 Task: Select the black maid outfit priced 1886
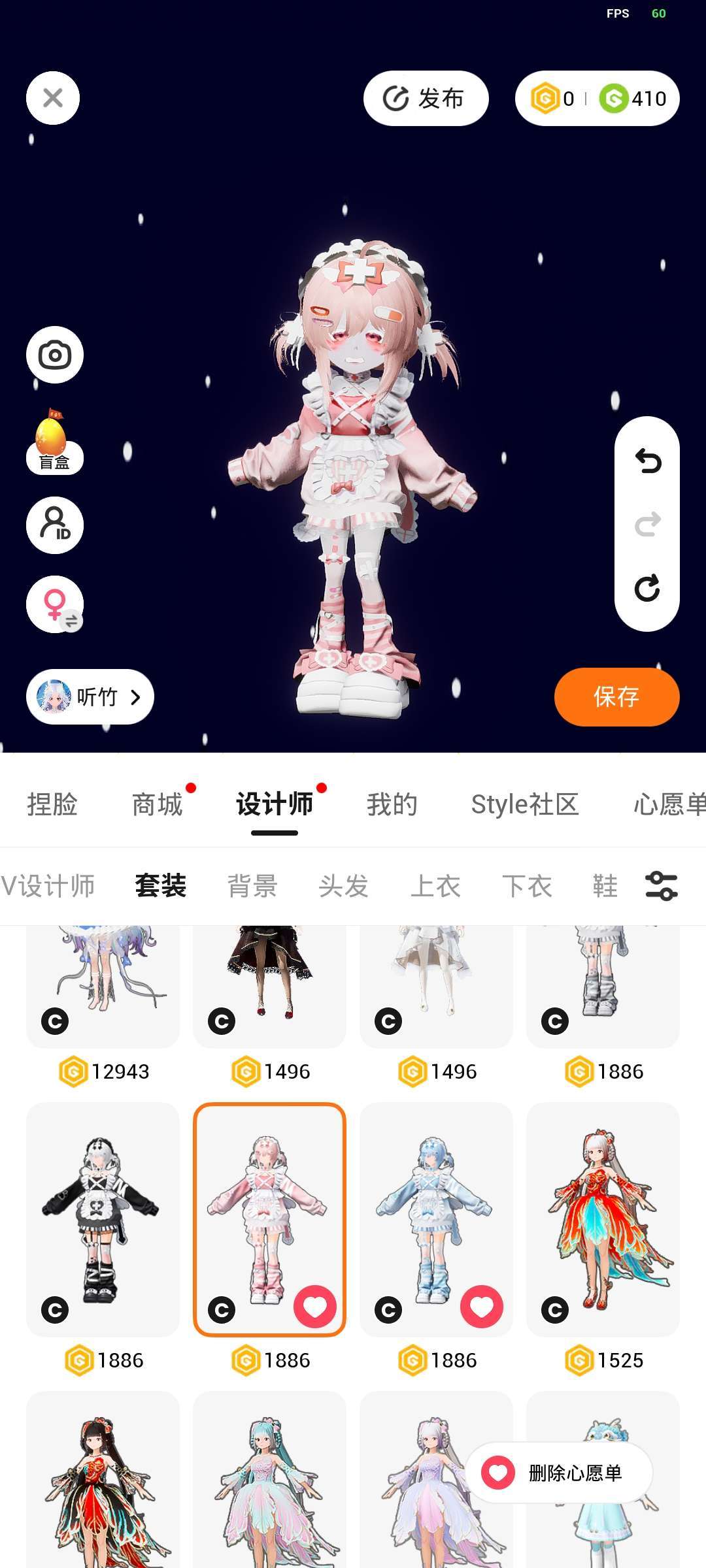click(103, 1219)
